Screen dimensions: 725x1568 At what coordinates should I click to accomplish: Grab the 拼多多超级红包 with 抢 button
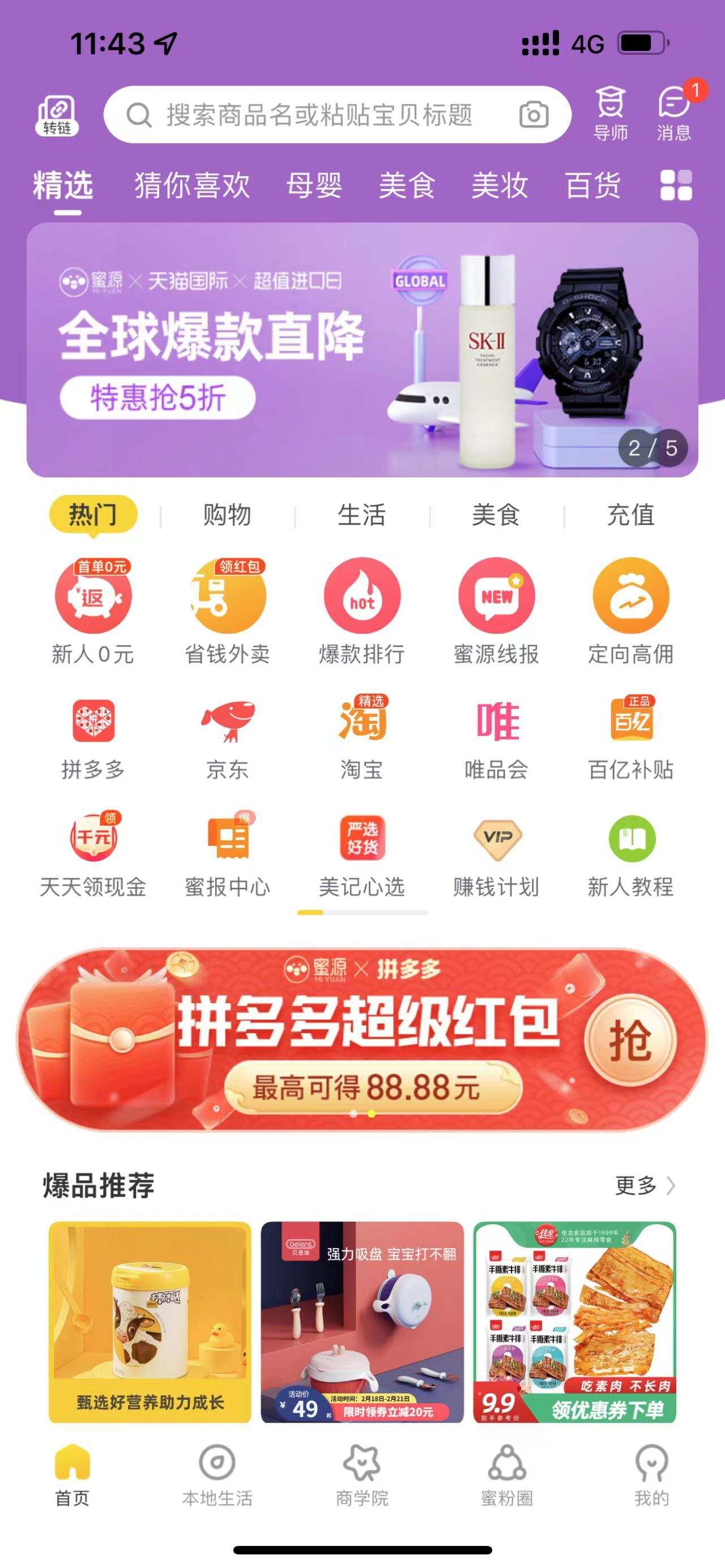tap(630, 1041)
